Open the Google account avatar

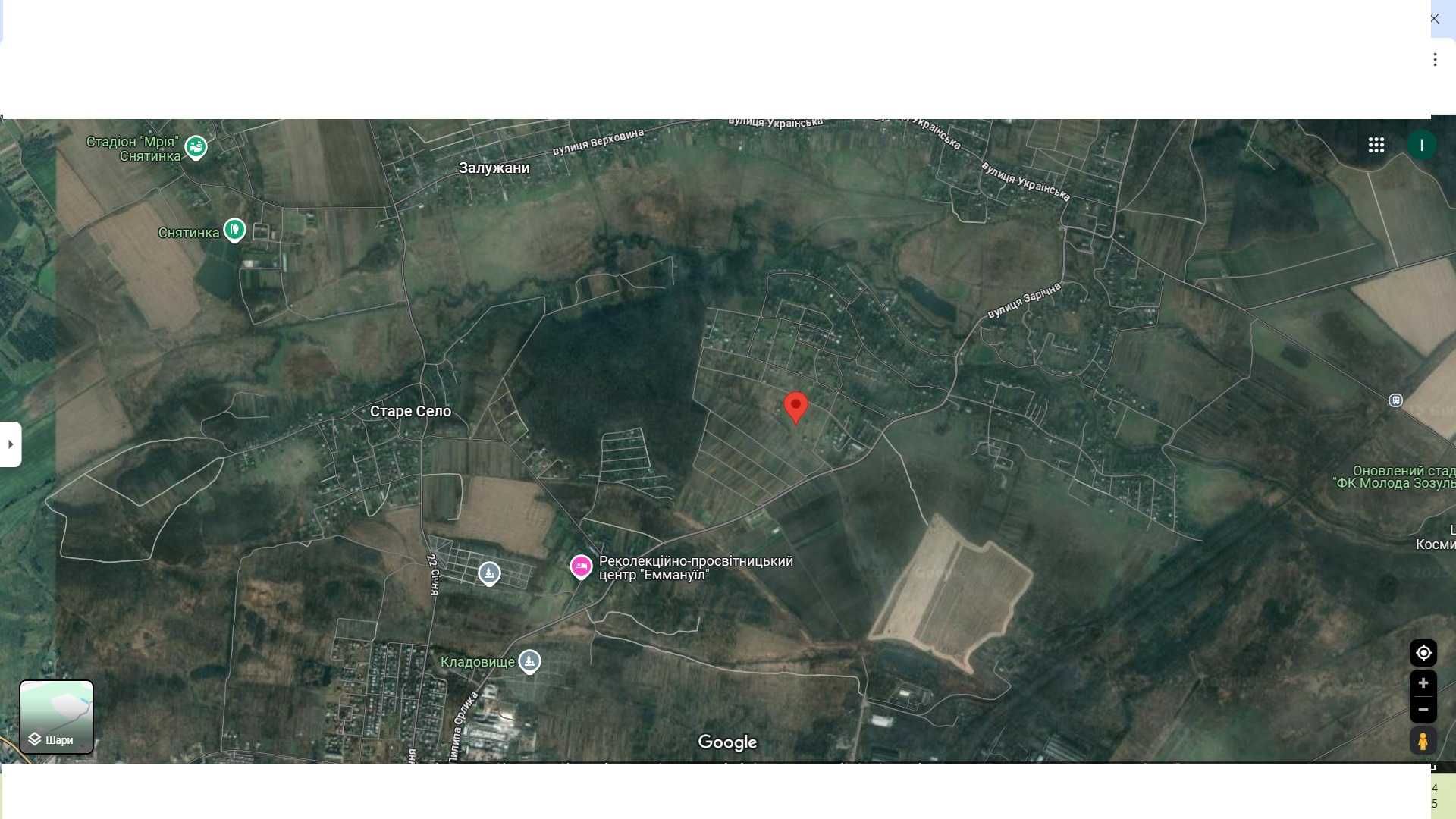[x=1421, y=145]
